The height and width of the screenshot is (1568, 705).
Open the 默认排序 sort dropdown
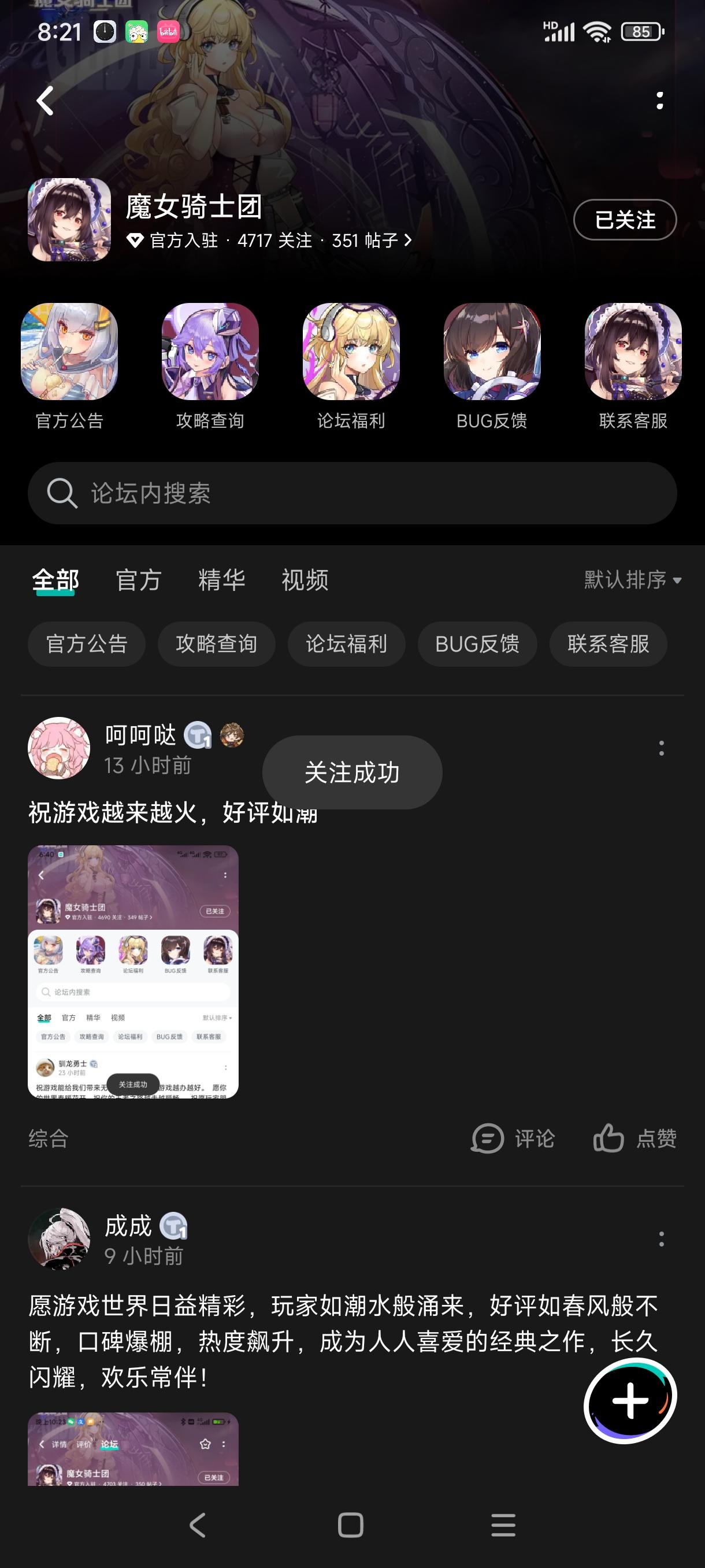pyautogui.click(x=629, y=580)
